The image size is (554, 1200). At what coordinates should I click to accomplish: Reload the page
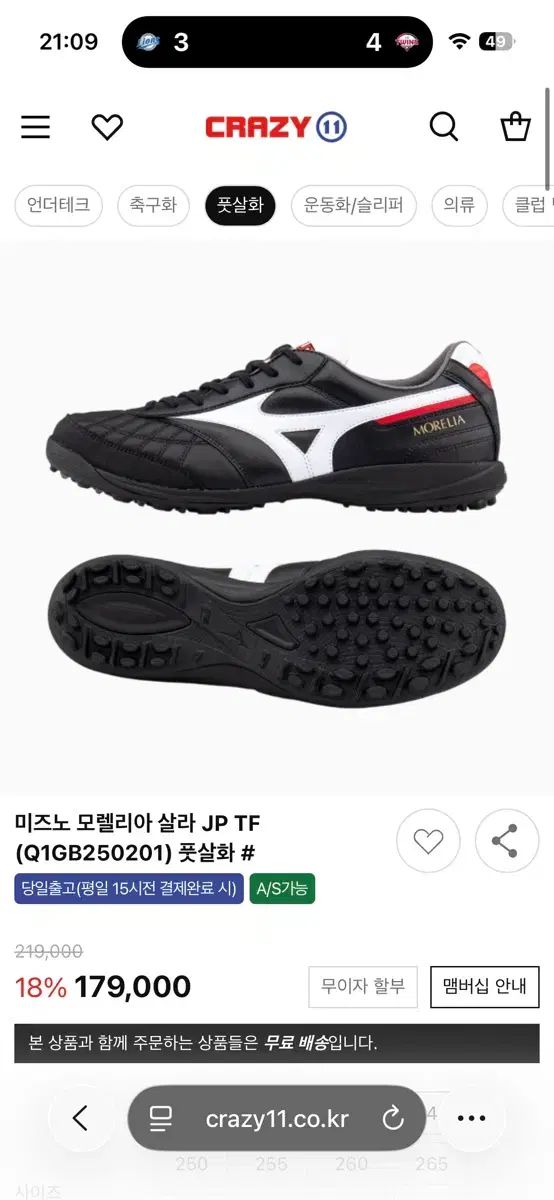[393, 1118]
